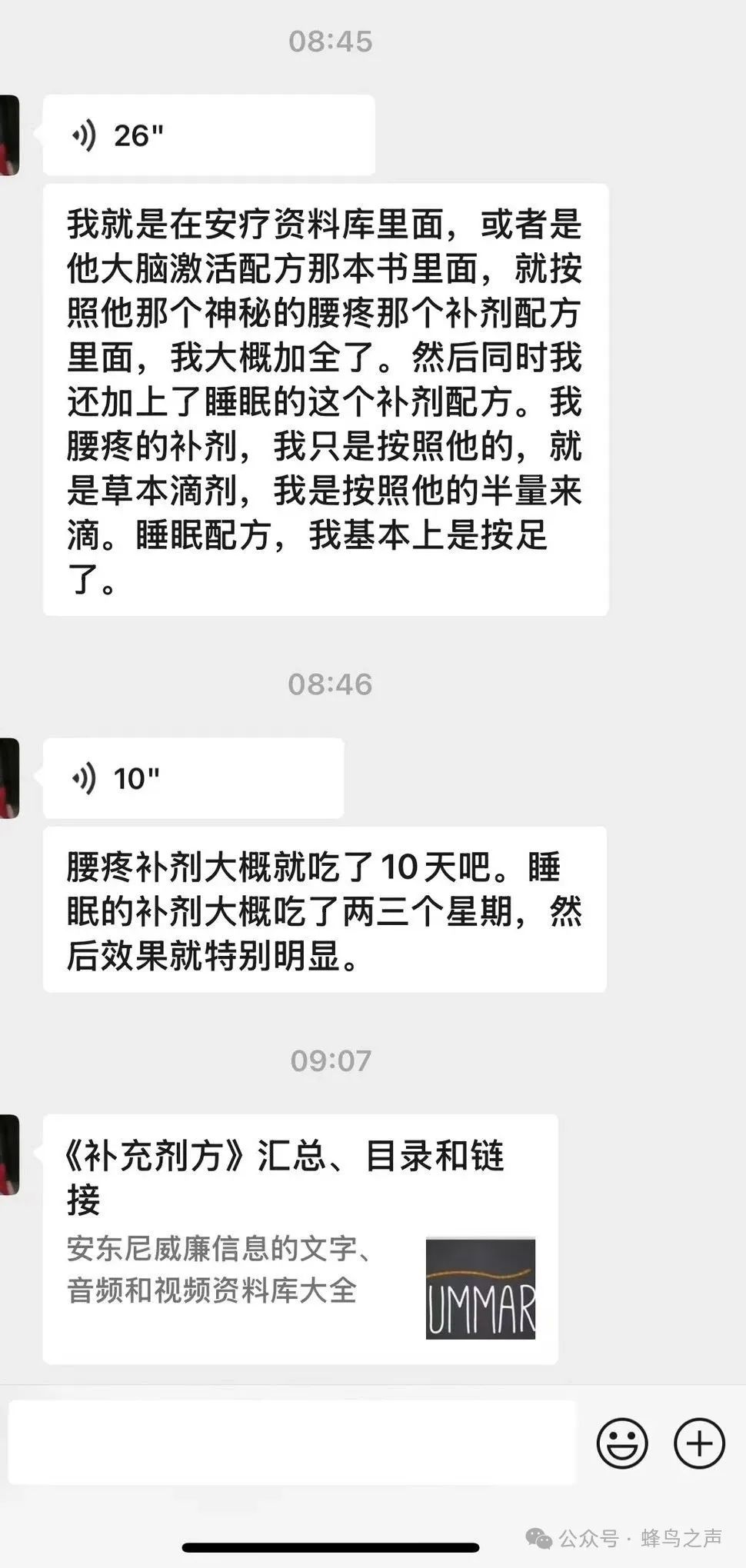
Task: Tap the sender's avatar beside the link card
Action: pyautogui.click(x=8, y=1155)
